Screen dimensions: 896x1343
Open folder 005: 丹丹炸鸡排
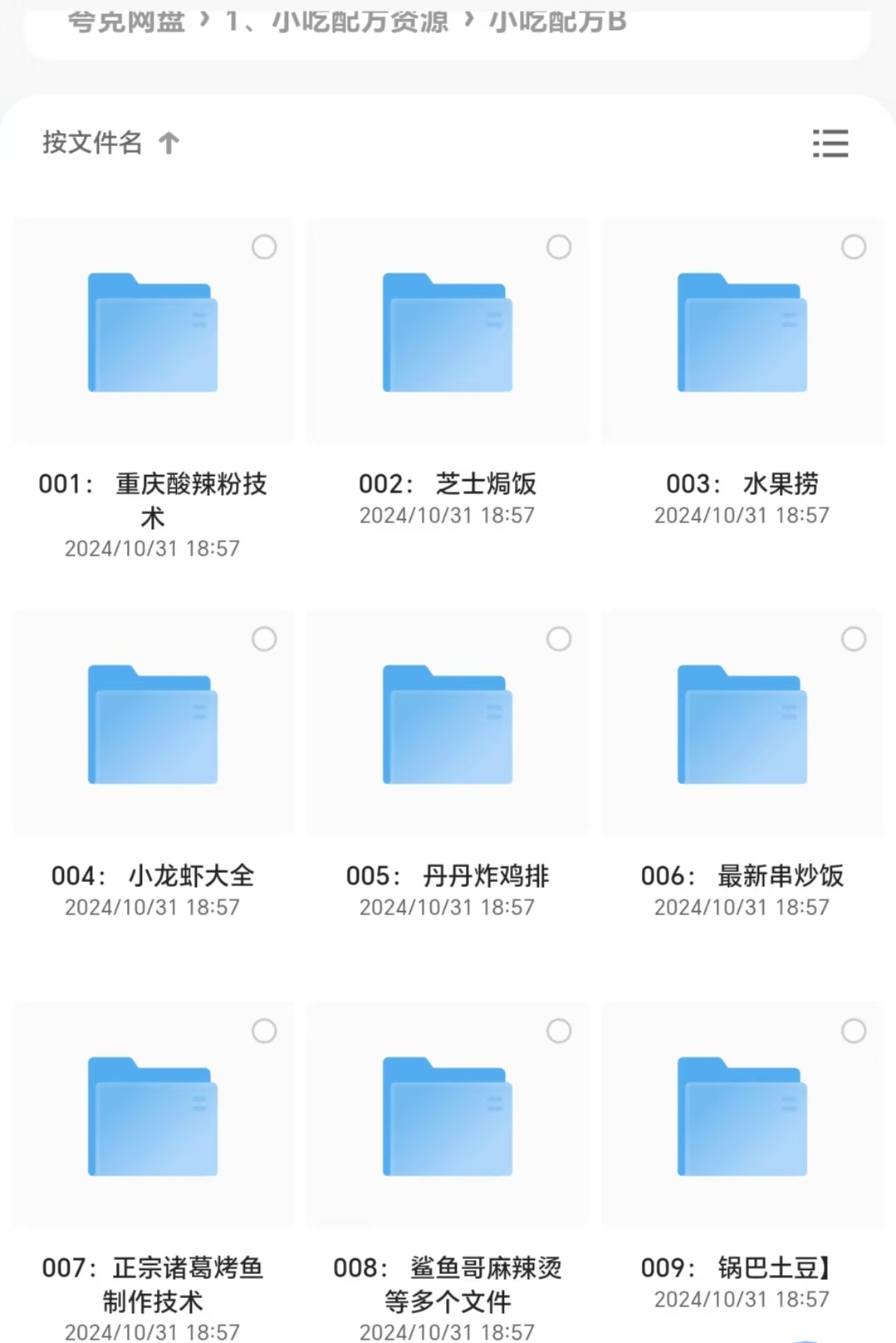click(448, 724)
